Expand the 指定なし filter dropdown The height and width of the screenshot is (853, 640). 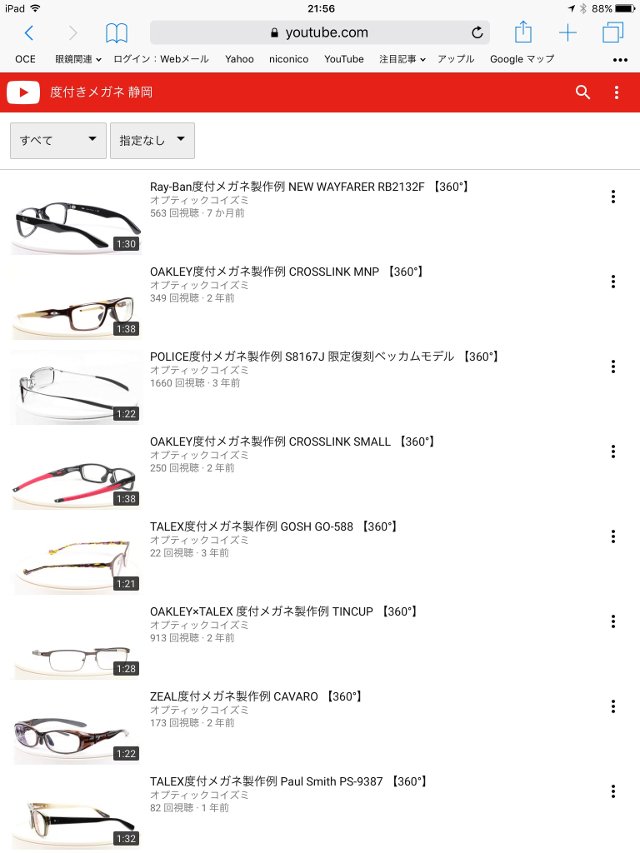pyautogui.click(x=152, y=140)
